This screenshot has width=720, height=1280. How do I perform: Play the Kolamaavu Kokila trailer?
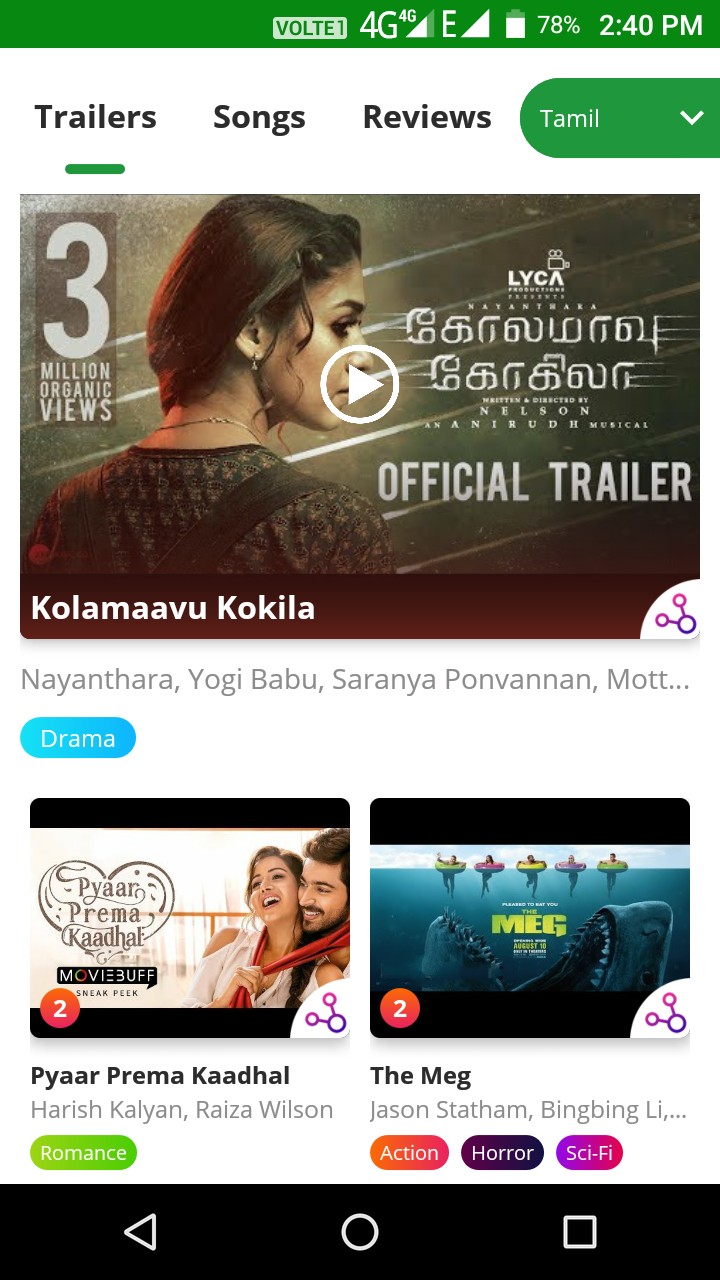pos(360,384)
